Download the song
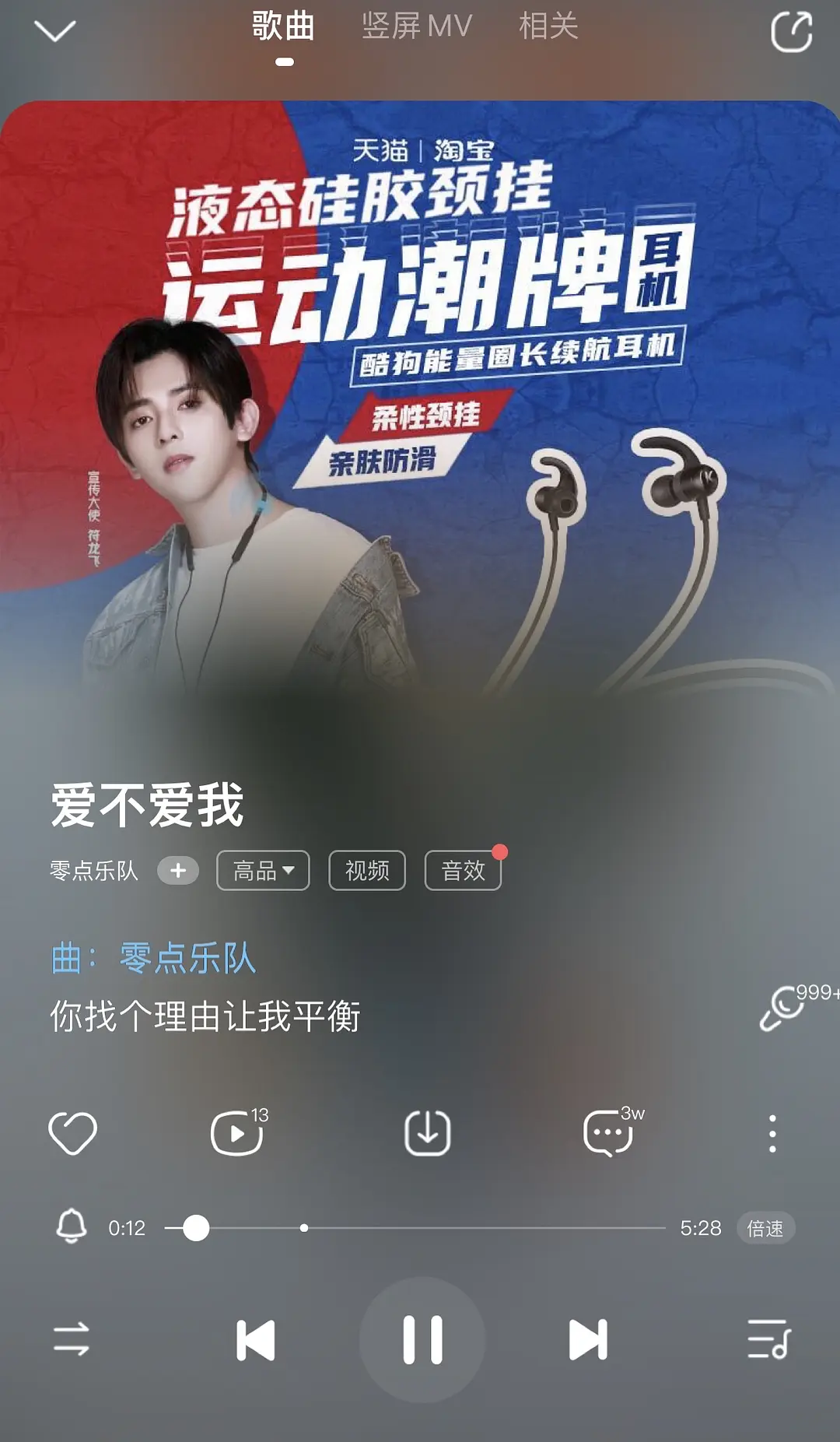 coord(427,1133)
